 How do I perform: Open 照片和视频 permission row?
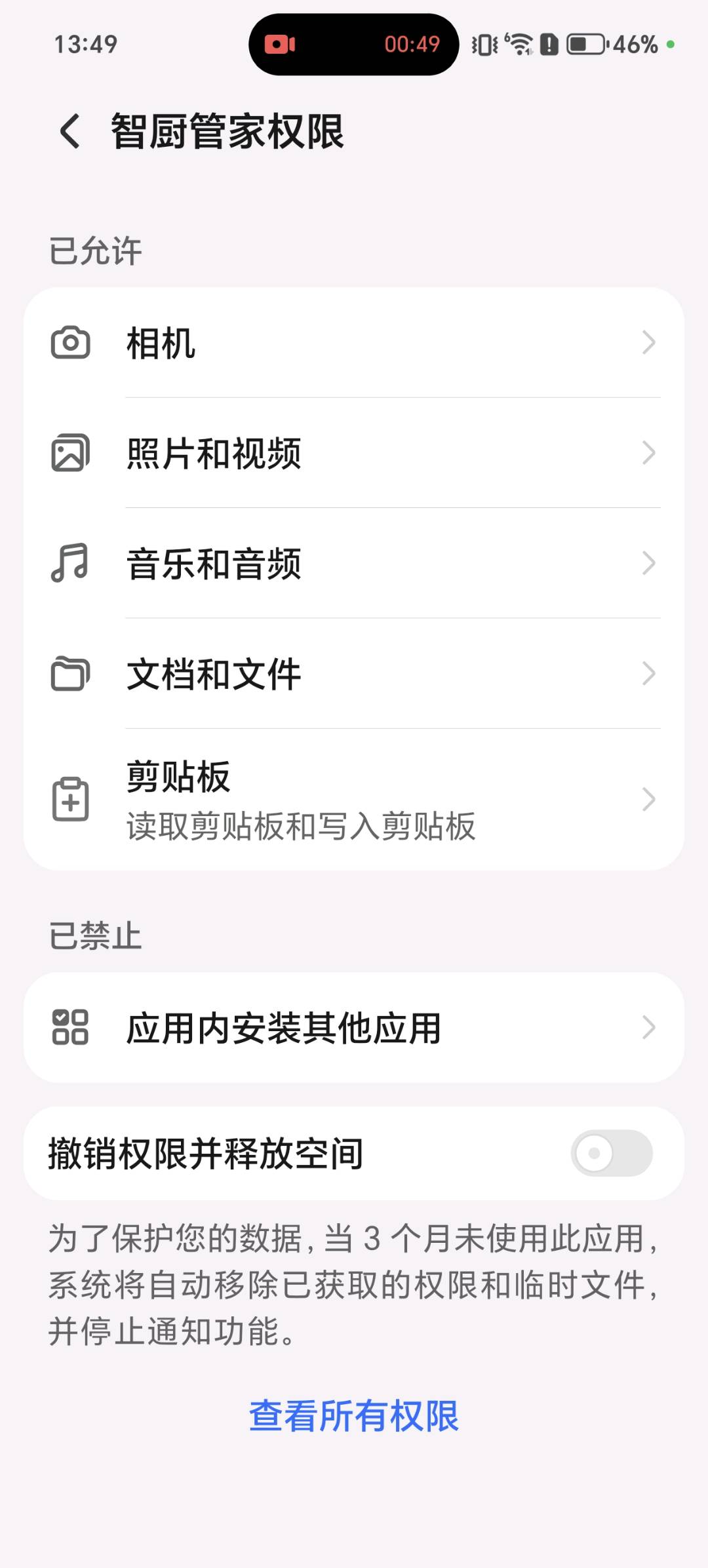click(x=354, y=453)
